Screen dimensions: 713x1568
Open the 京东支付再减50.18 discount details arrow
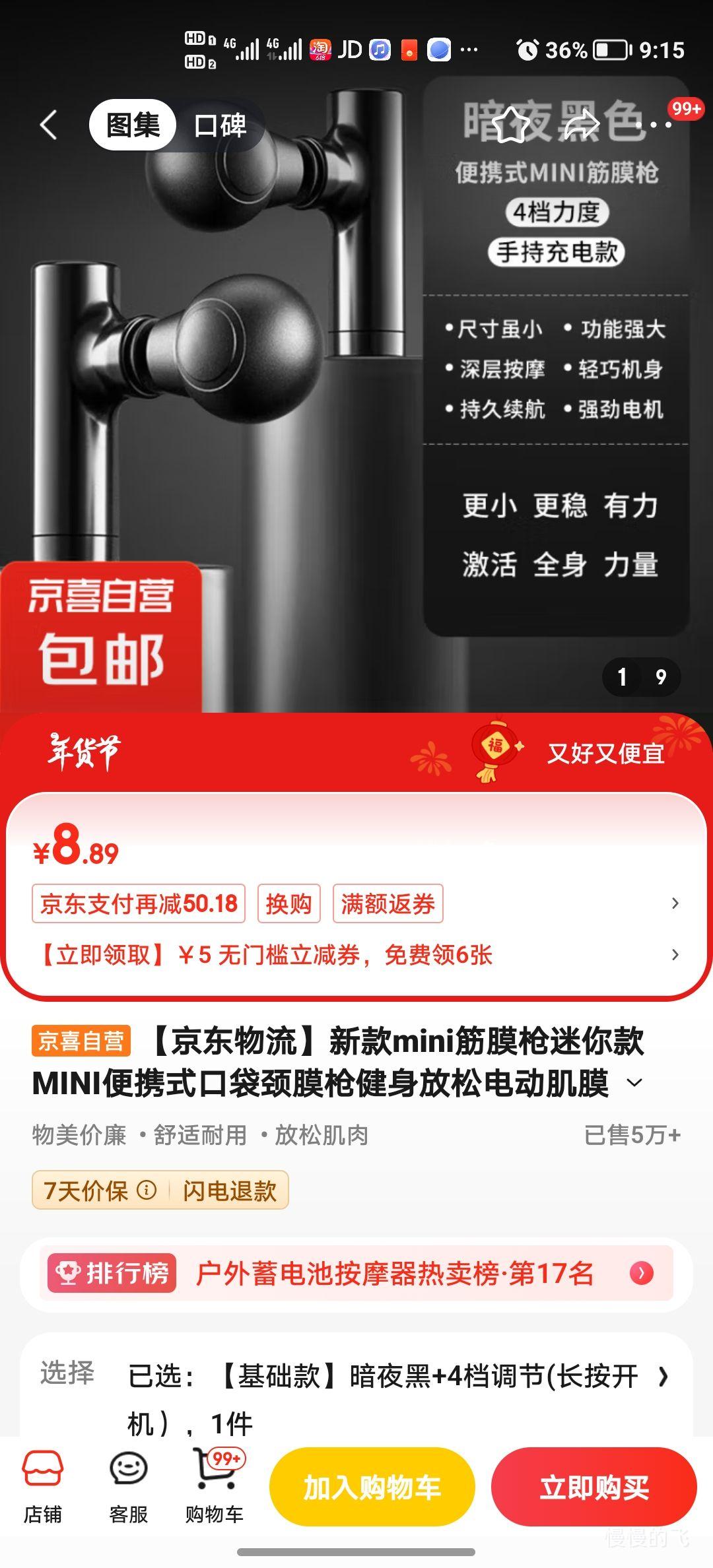(674, 903)
